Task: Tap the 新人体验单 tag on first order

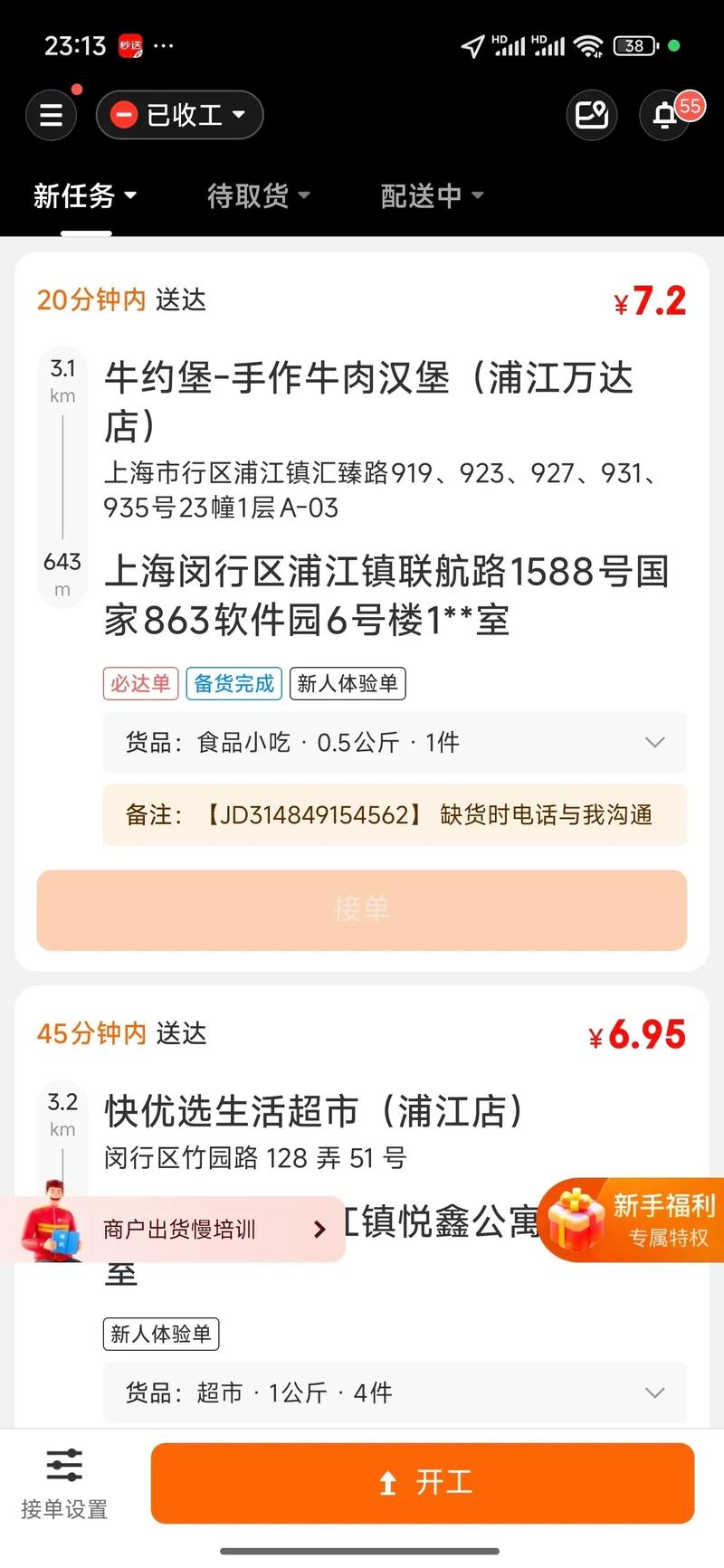Action: (347, 684)
